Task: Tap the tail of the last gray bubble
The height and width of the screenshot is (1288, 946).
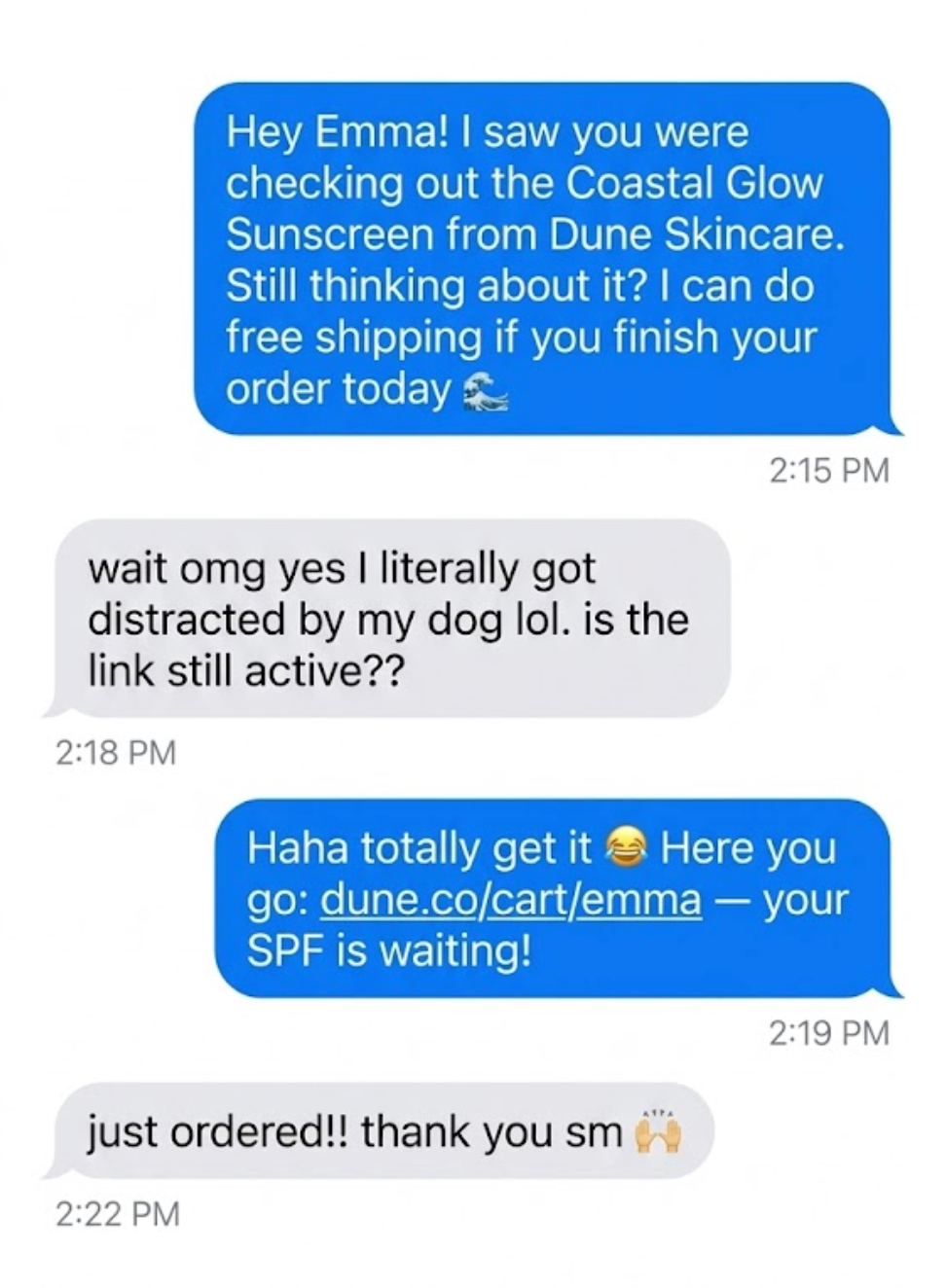Action: tap(58, 1165)
